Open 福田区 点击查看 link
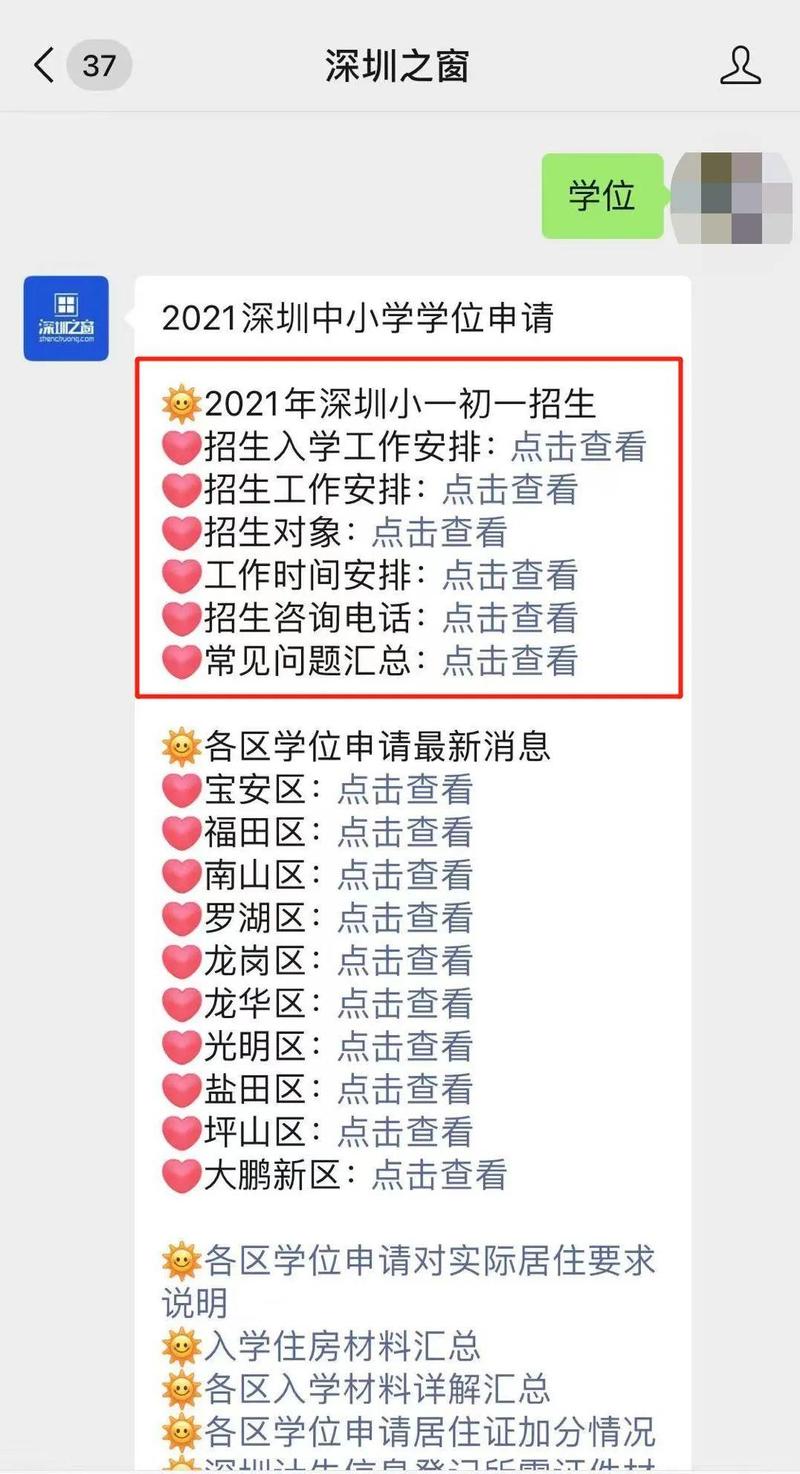Screen dimensions: 800x1474 [x=405, y=832]
